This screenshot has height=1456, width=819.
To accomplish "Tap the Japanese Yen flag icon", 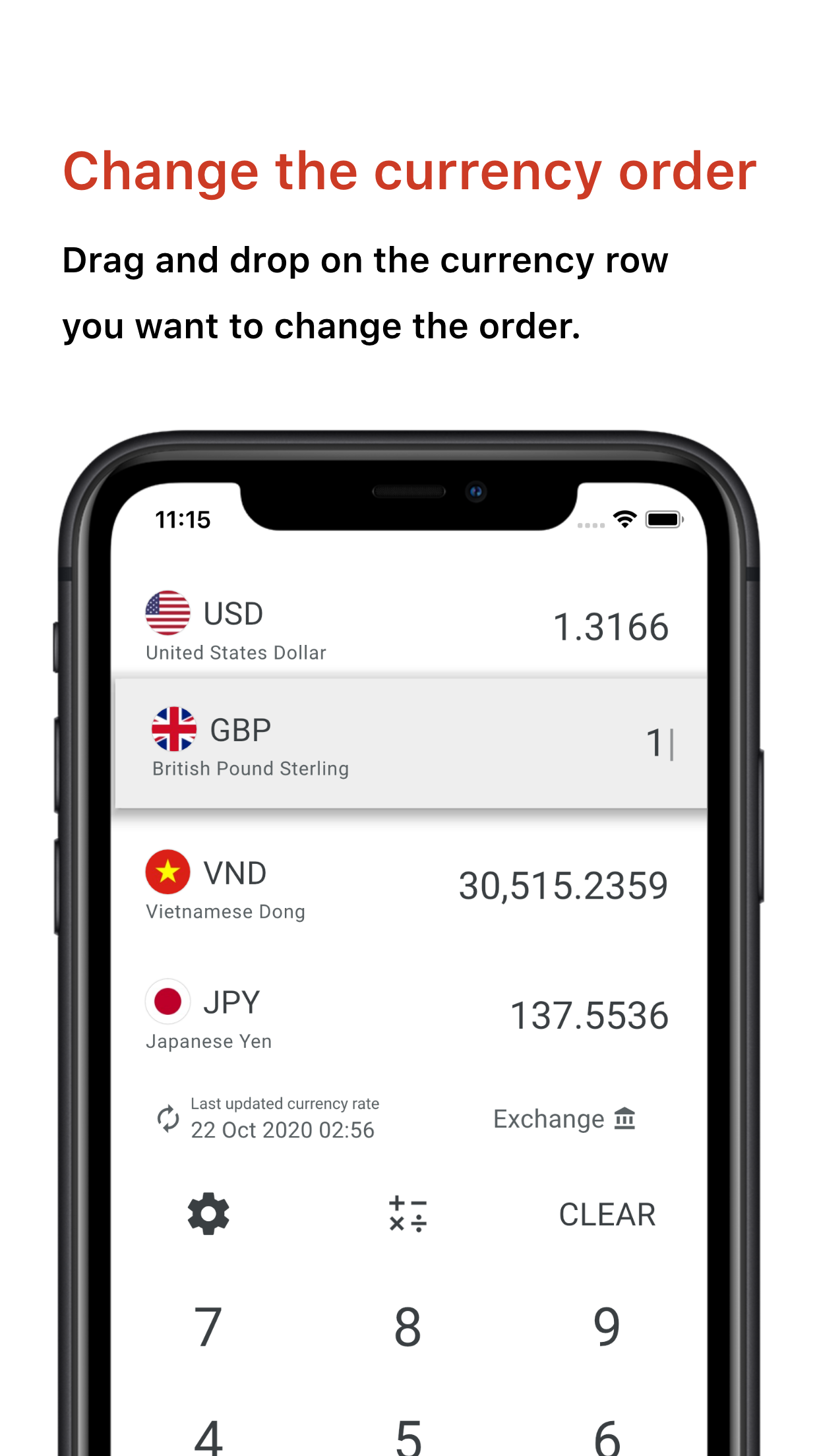I will [x=167, y=1001].
